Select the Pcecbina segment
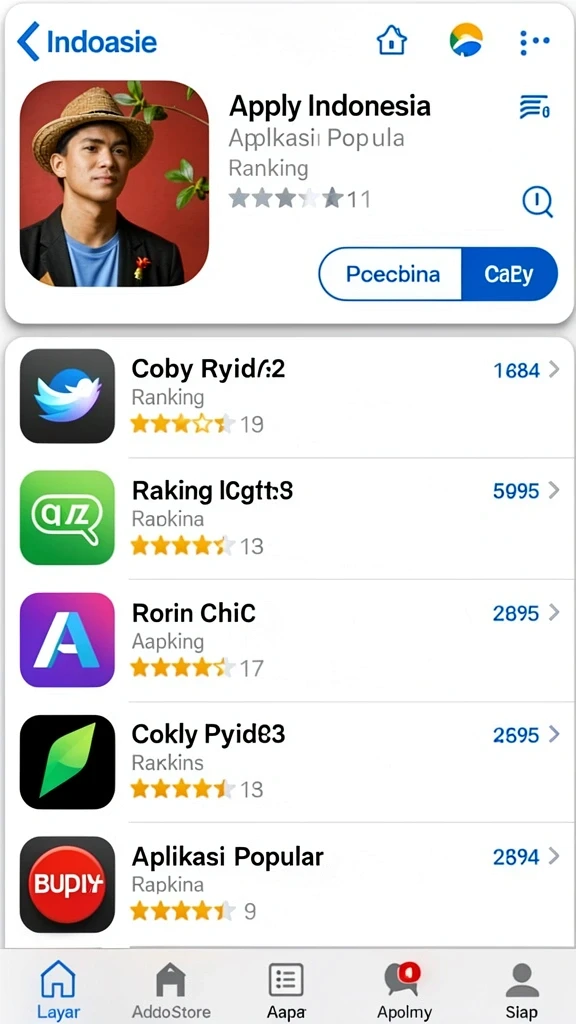 coord(391,274)
